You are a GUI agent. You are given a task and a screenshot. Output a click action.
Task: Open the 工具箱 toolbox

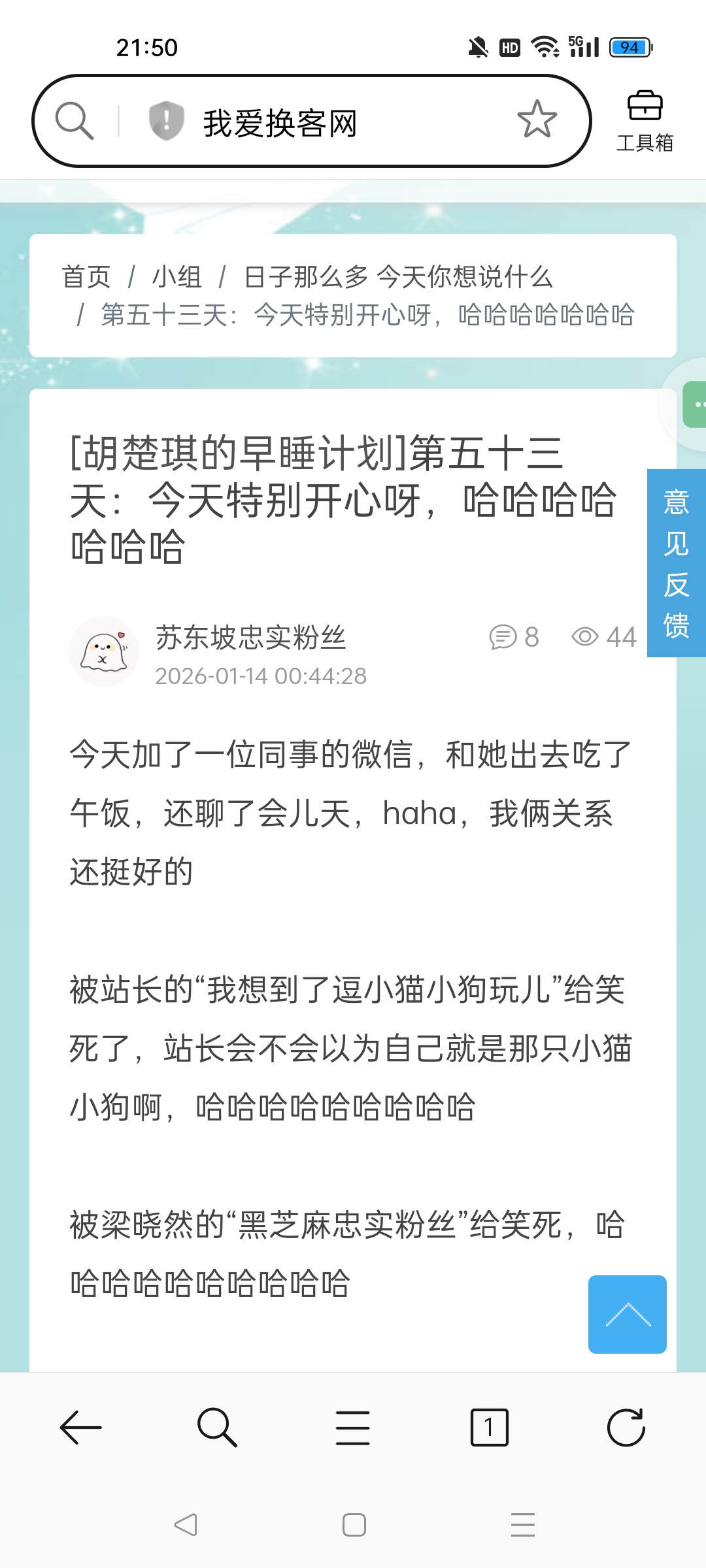(645, 121)
